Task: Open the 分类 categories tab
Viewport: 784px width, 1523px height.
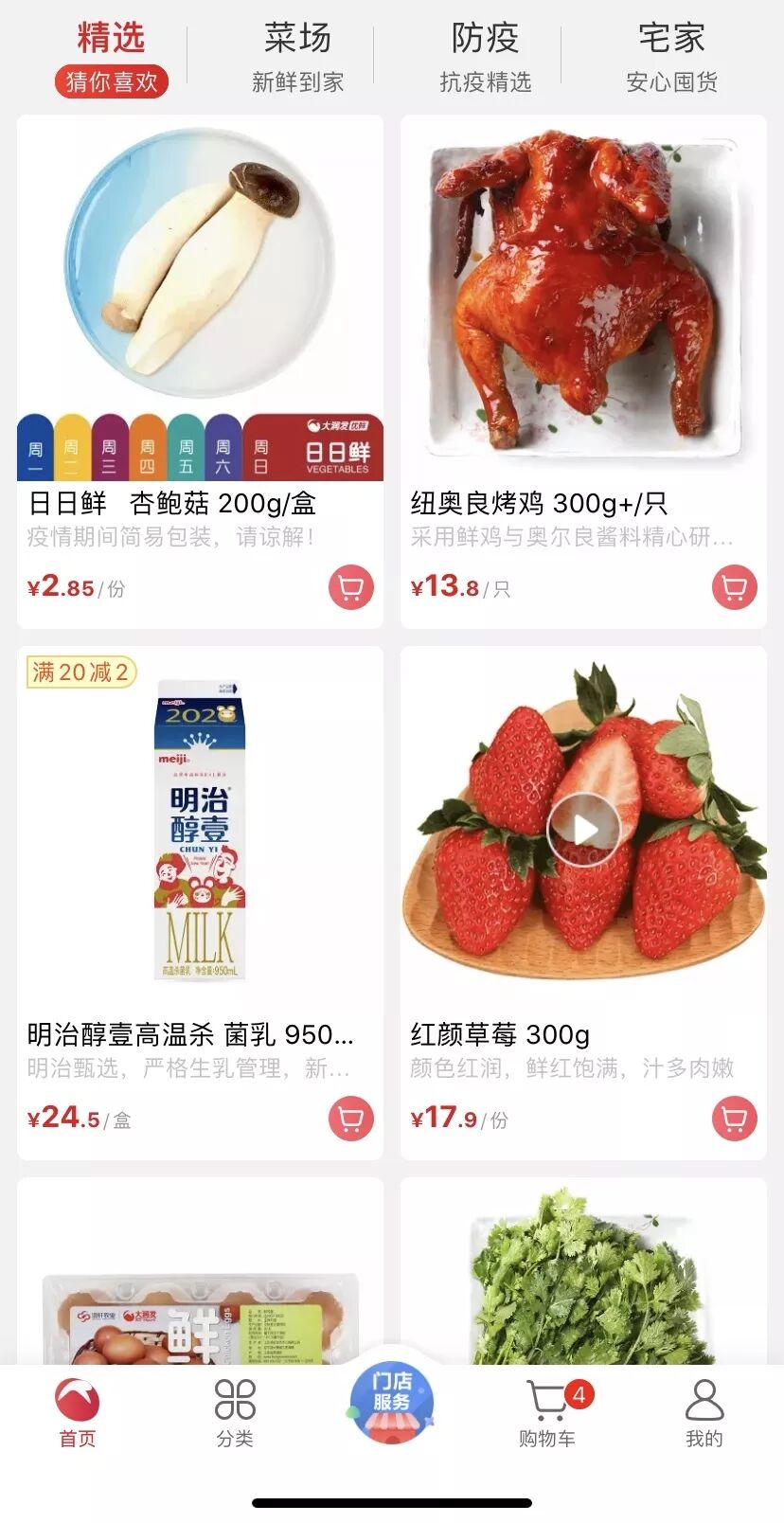Action: tap(235, 1411)
